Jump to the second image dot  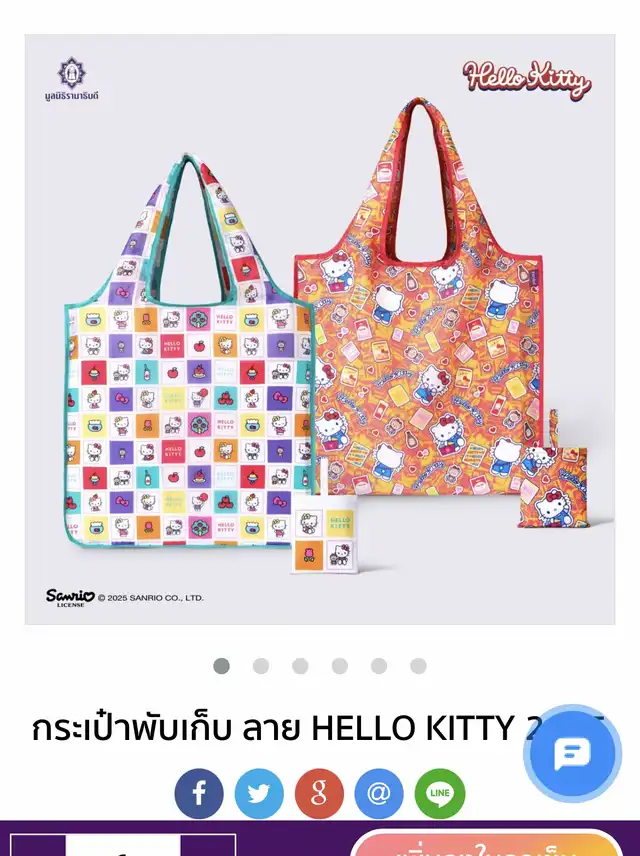261,666
